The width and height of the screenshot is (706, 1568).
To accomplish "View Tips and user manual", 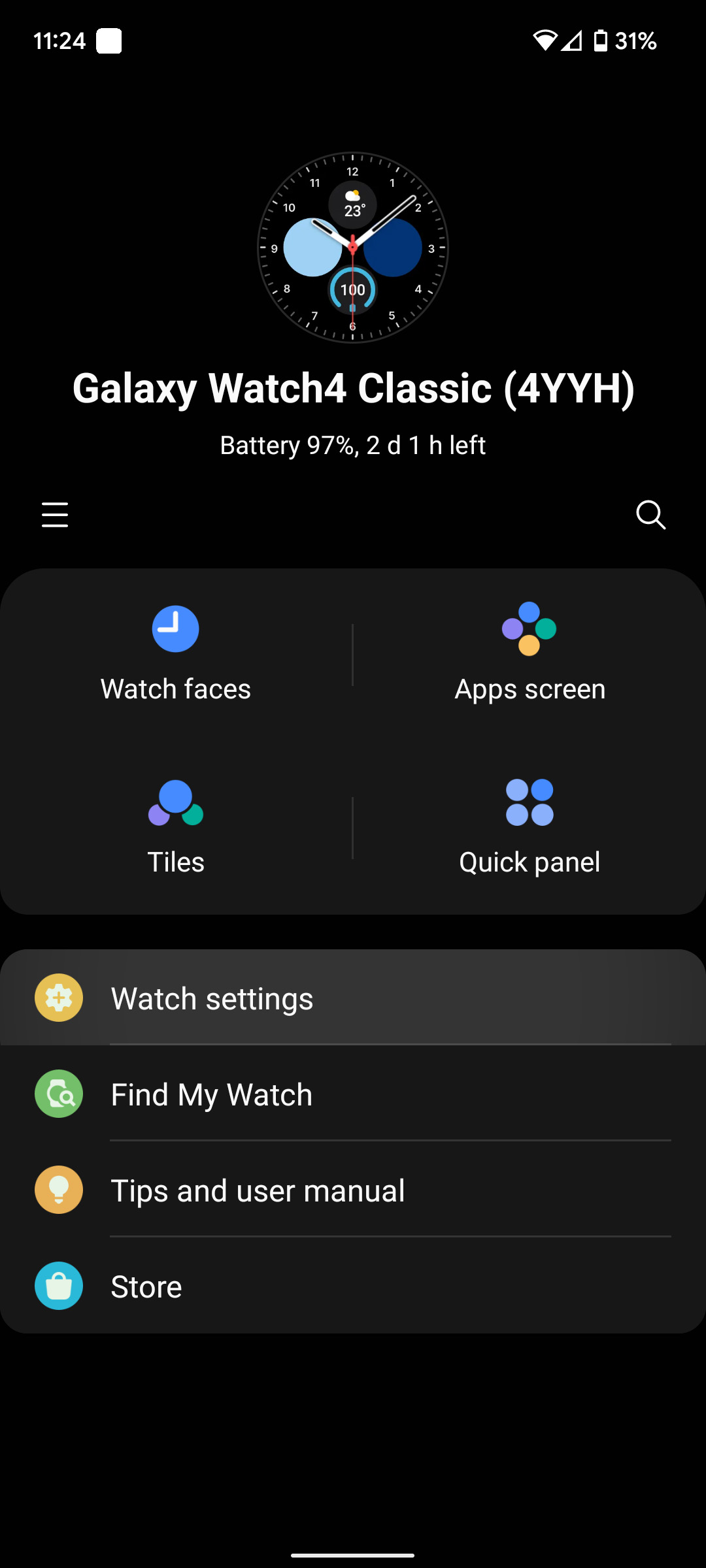I will click(353, 1190).
